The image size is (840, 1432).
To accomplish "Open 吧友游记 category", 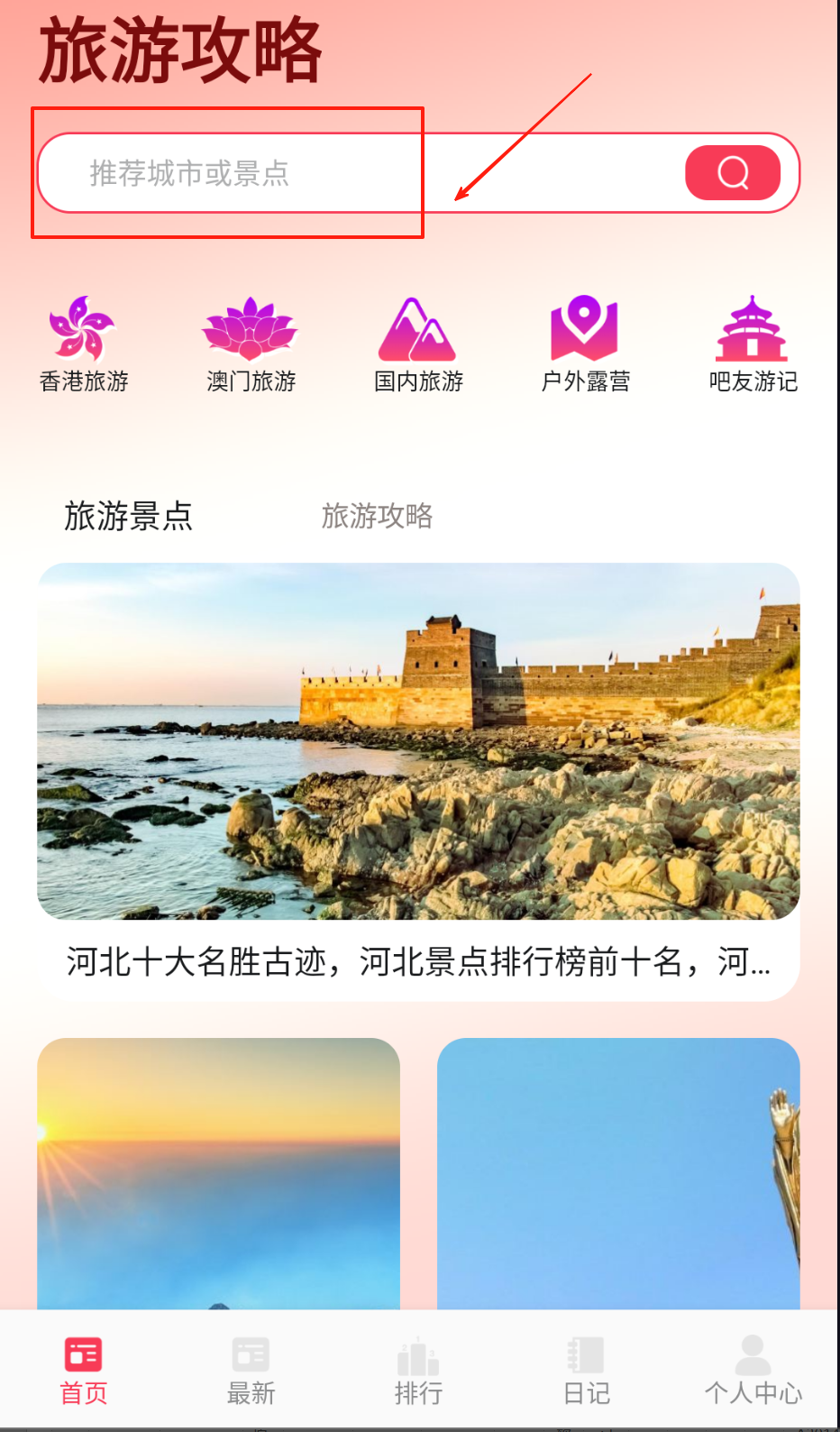I will [x=753, y=344].
